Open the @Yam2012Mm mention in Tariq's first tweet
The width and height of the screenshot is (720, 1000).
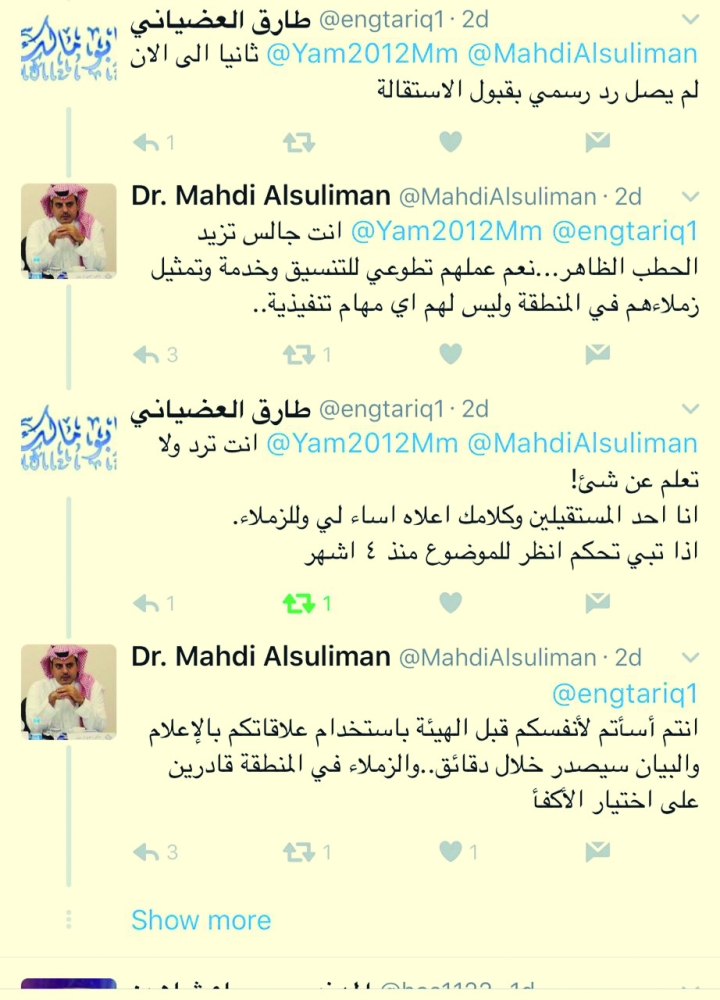coord(348,54)
